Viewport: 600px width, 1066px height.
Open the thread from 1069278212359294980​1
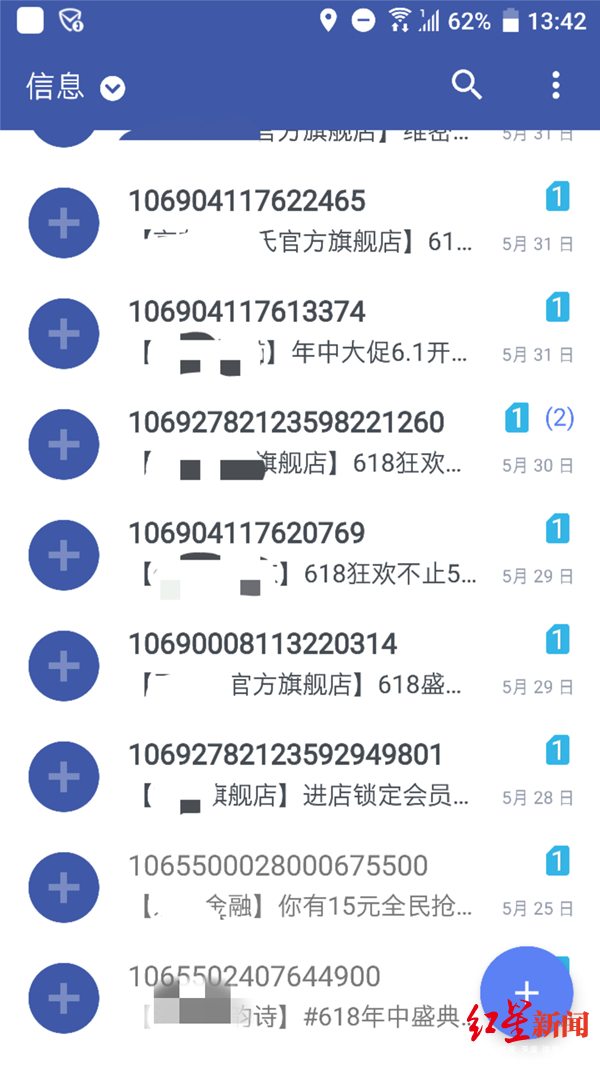pyautogui.click(x=300, y=776)
